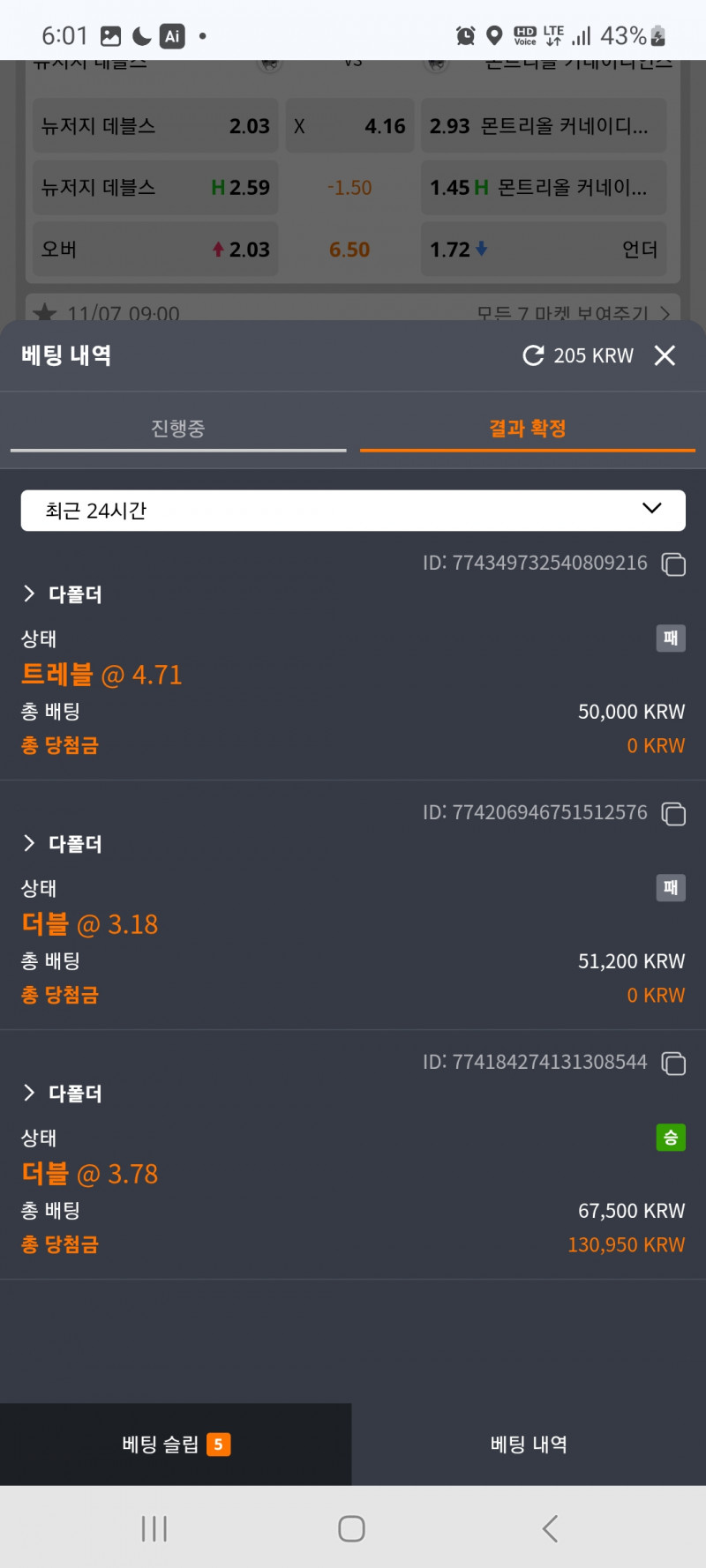Go back with the system back button
The height and width of the screenshot is (1568, 706).
click(x=550, y=1528)
